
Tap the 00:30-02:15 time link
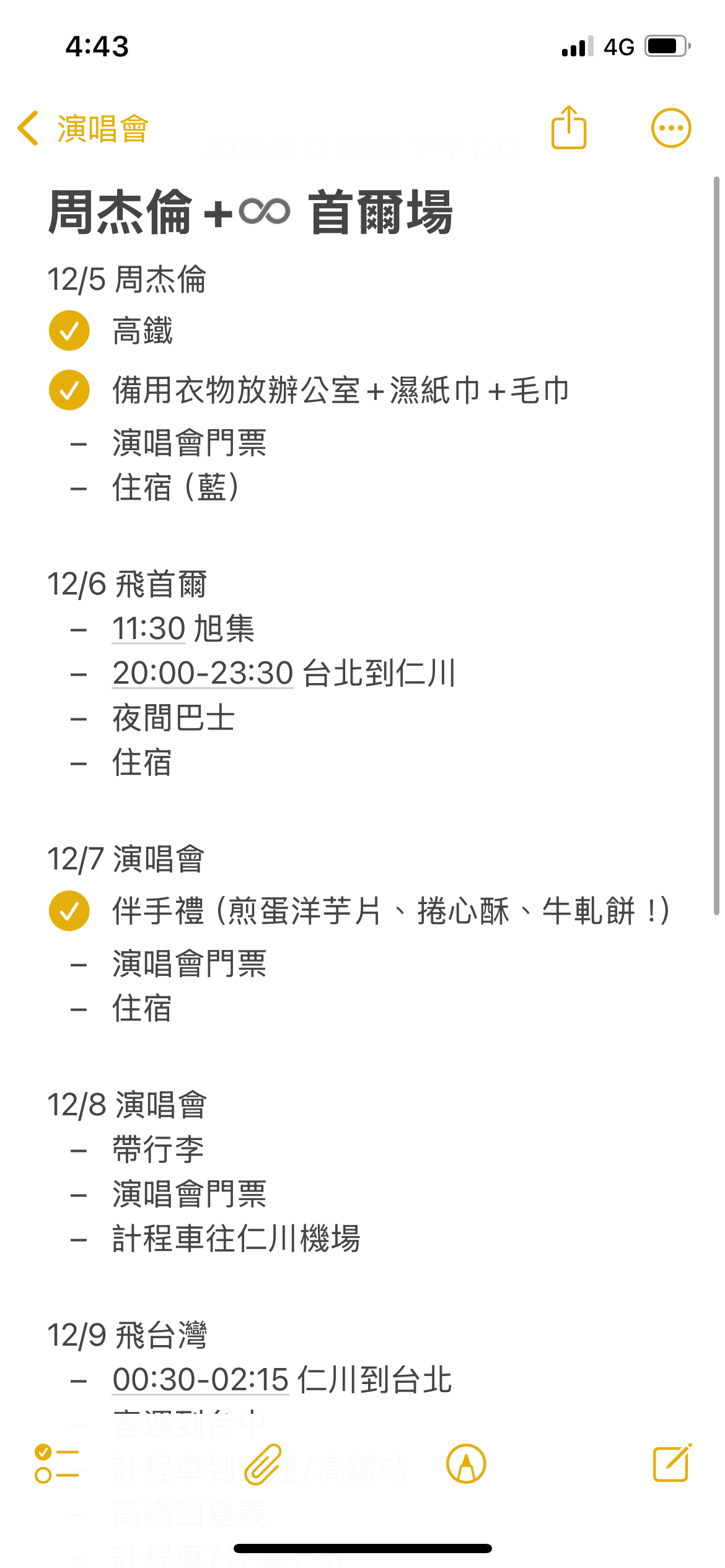(x=201, y=1380)
